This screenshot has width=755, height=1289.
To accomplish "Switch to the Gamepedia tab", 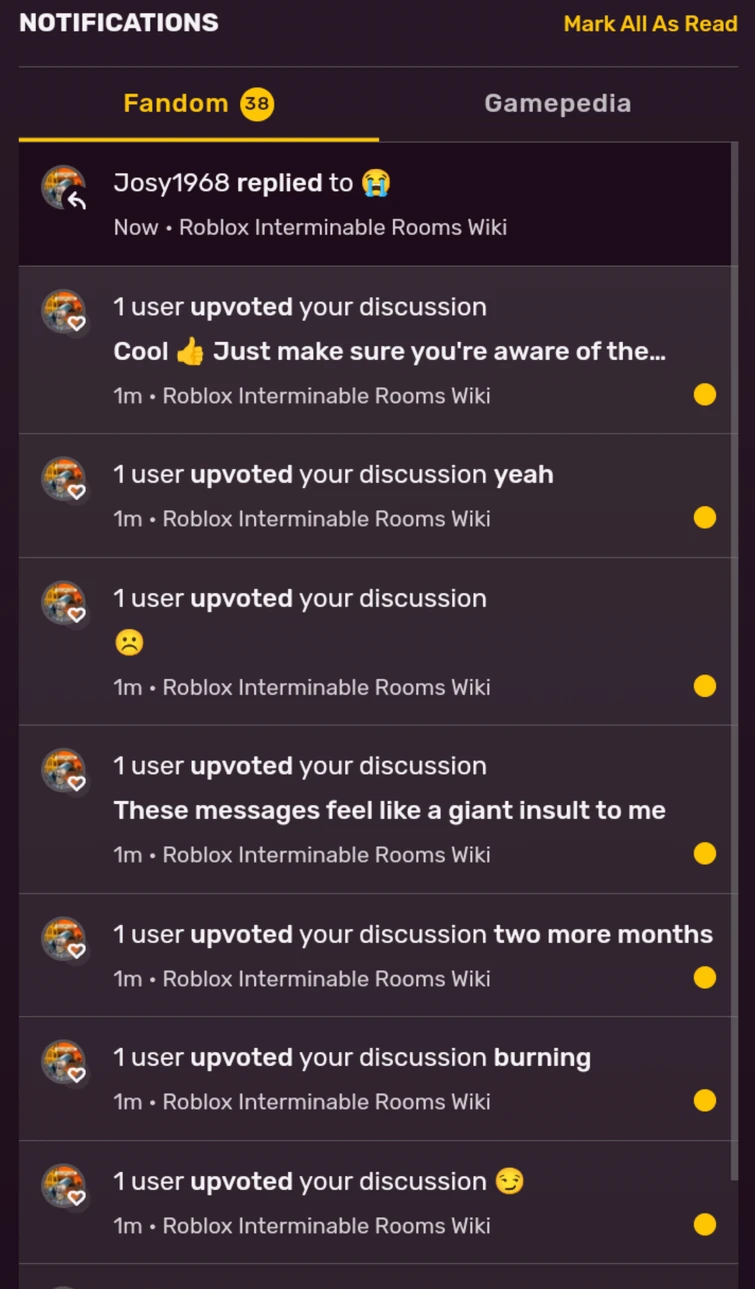I will click(x=557, y=104).
